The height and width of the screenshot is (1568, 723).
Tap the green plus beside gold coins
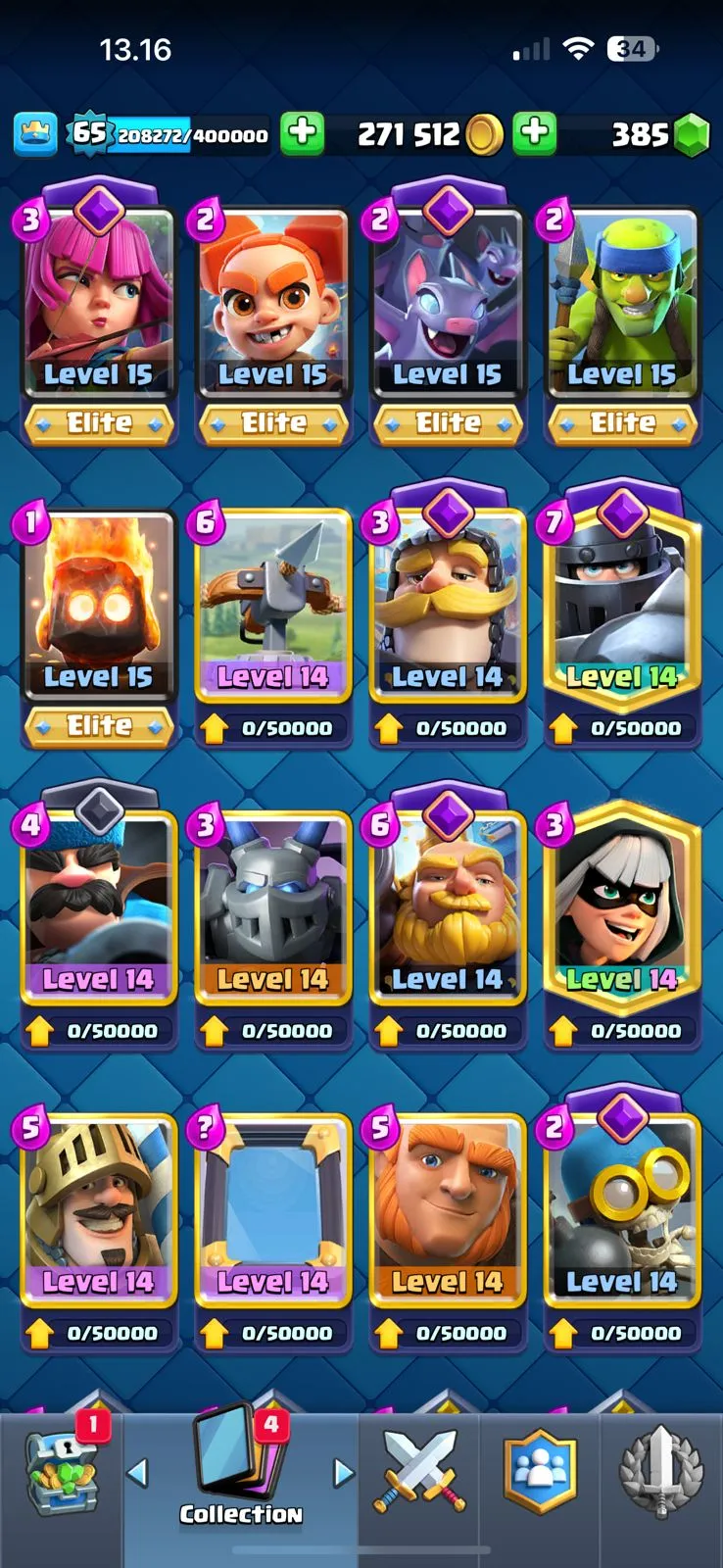[534, 134]
